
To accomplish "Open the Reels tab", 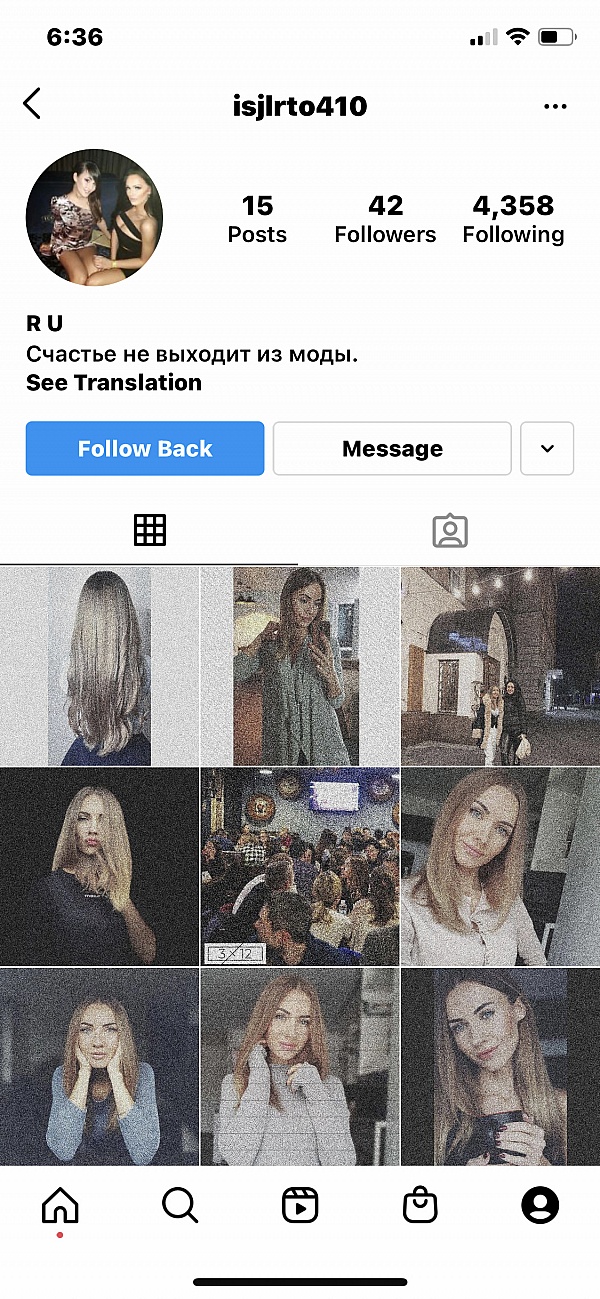I will (300, 1206).
